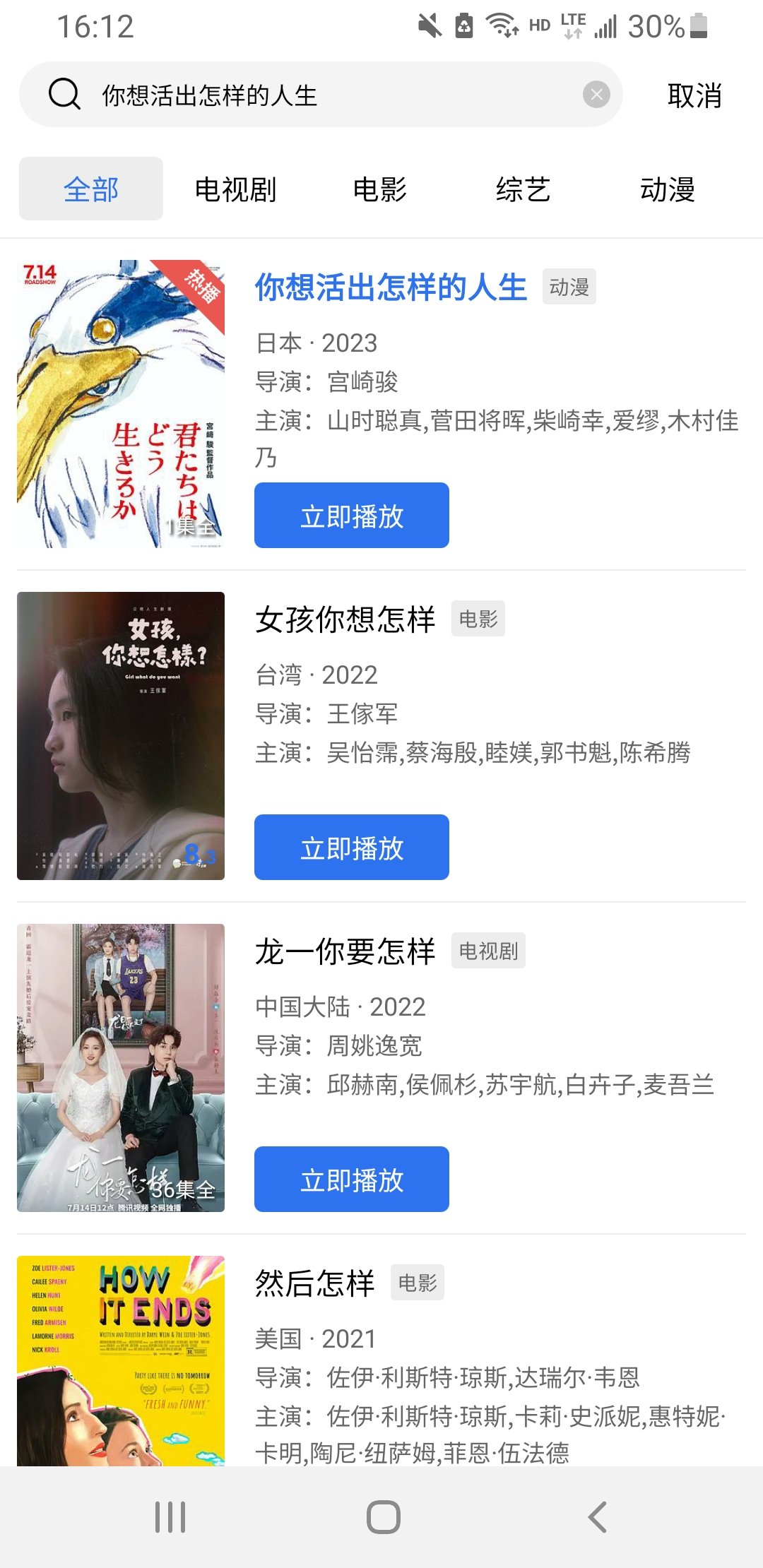This screenshot has width=763, height=1568.
Task: Play 女孩你想怎样 with 立即播放
Action: [x=351, y=848]
